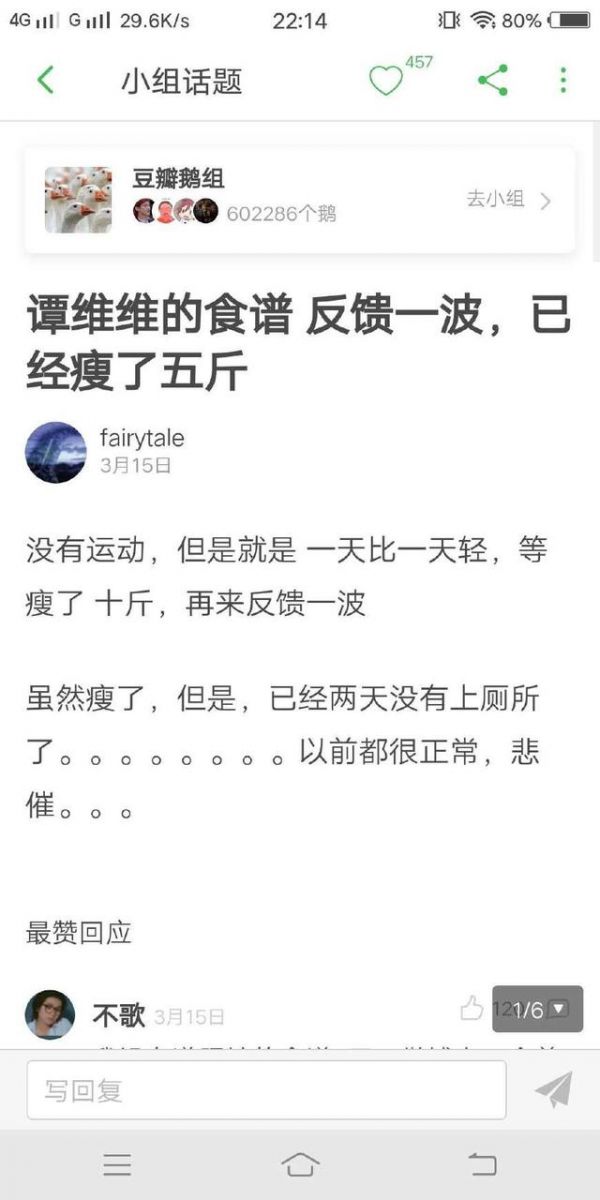Upvote 不歌's reply with thumbs-up

point(472,1009)
